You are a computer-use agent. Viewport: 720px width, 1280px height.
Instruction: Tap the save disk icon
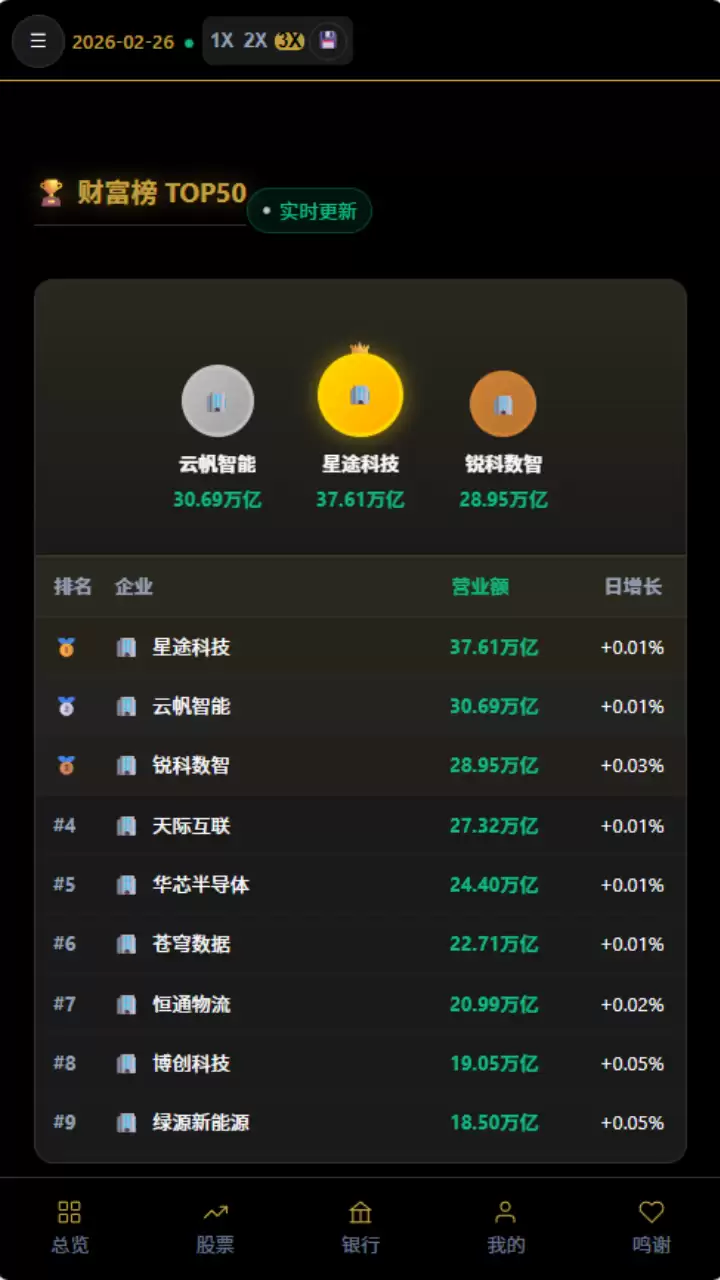tap(328, 41)
